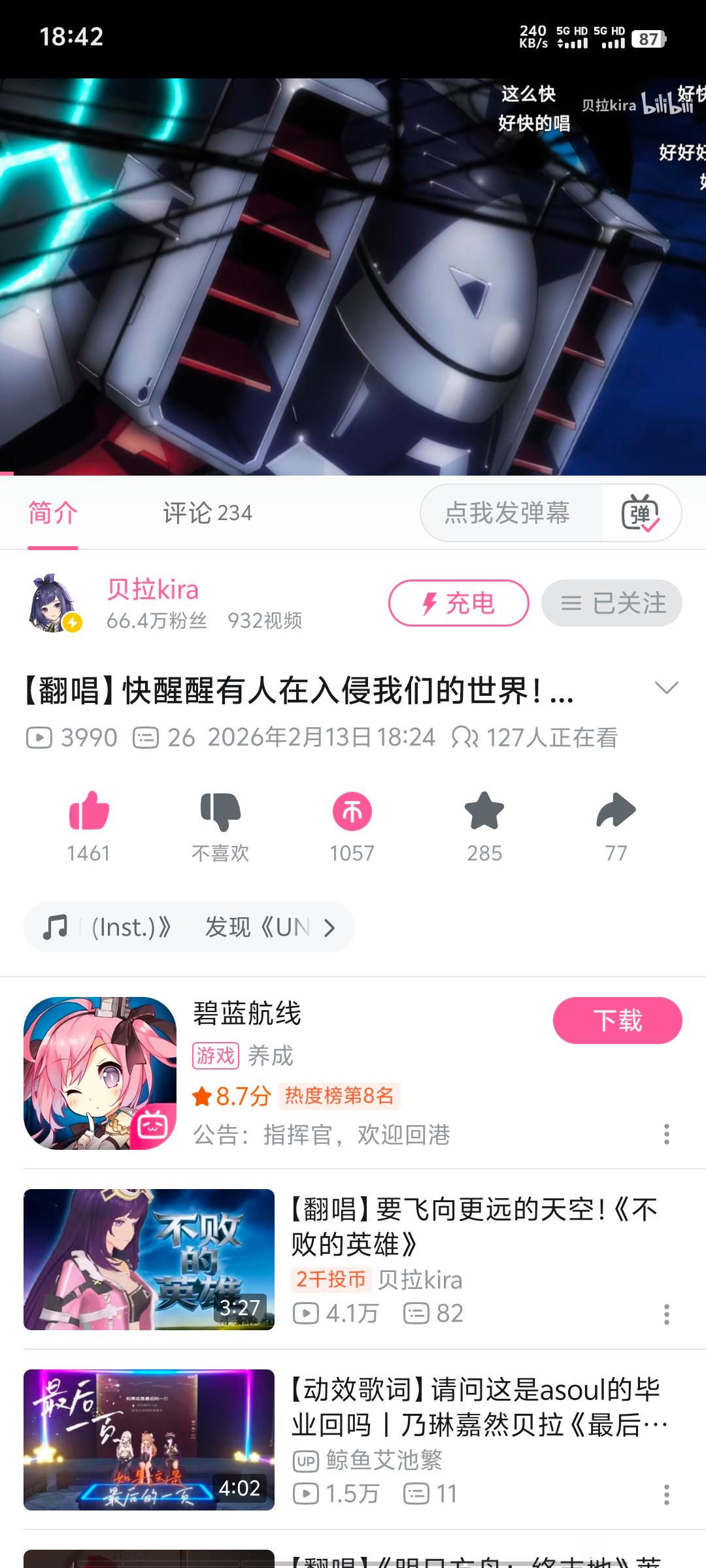706x1568 pixels.
Task: Download the 碧蓝航线 game
Action: 617,1020
